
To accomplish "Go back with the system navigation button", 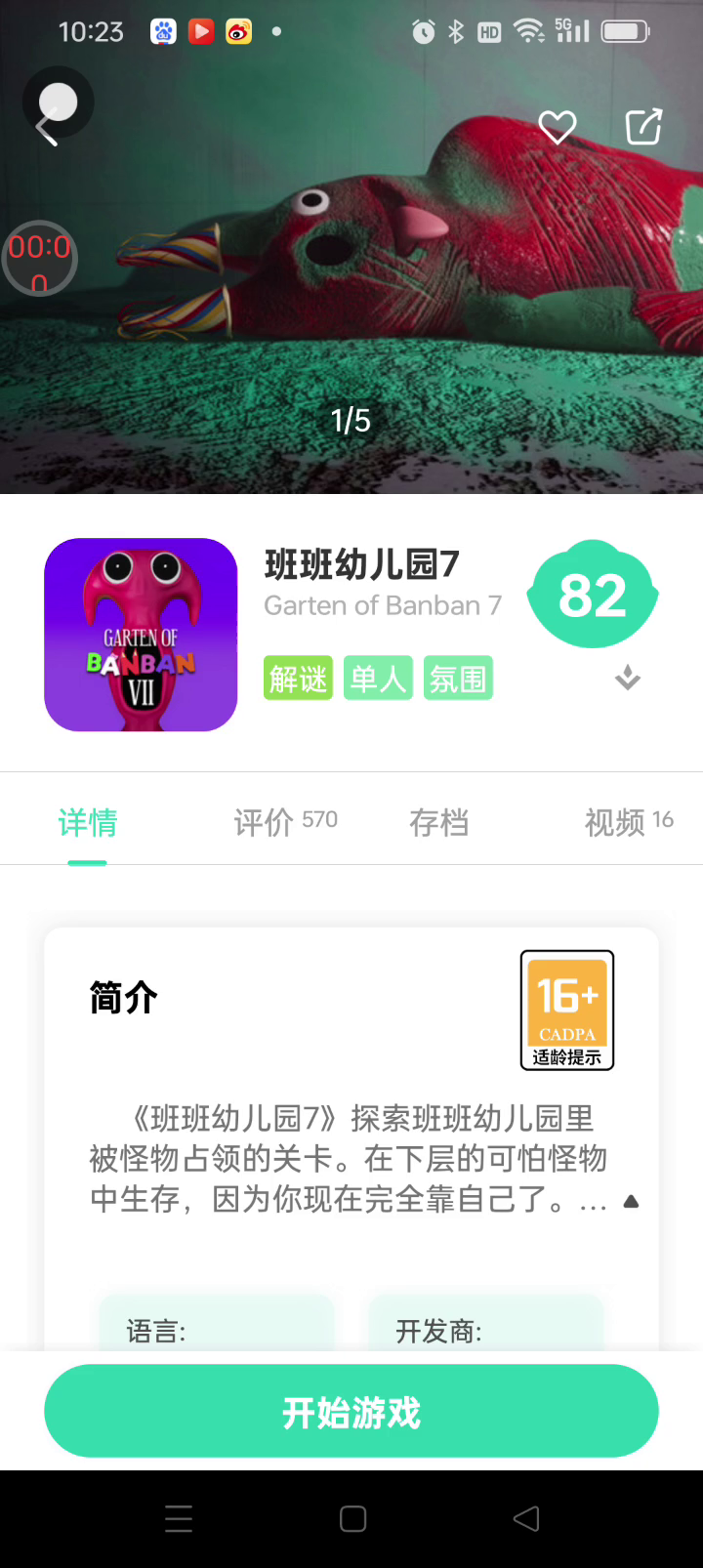I will (525, 1518).
